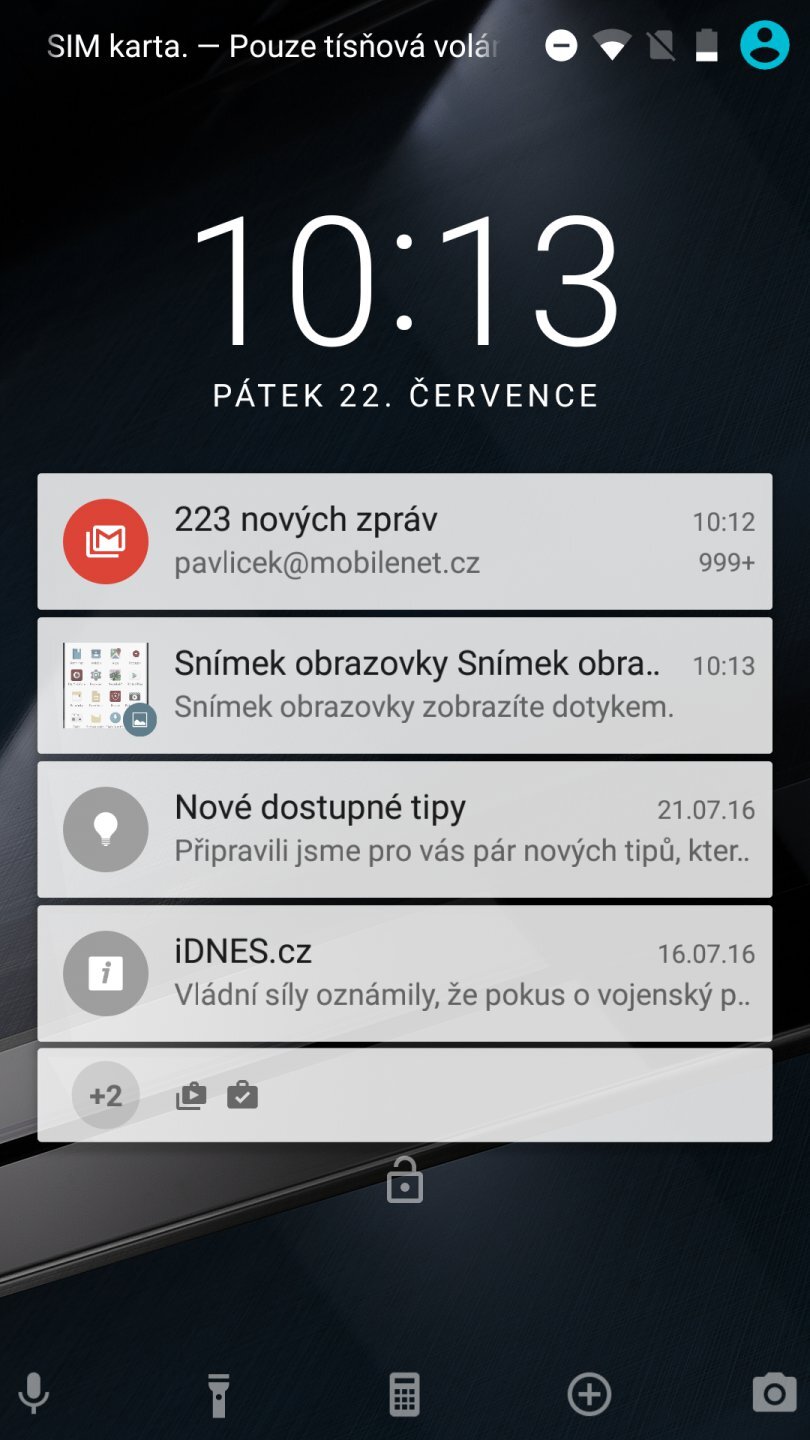Open the user profile avatar
Image resolution: width=810 pixels, height=1440 pixels.
(763, 45)
